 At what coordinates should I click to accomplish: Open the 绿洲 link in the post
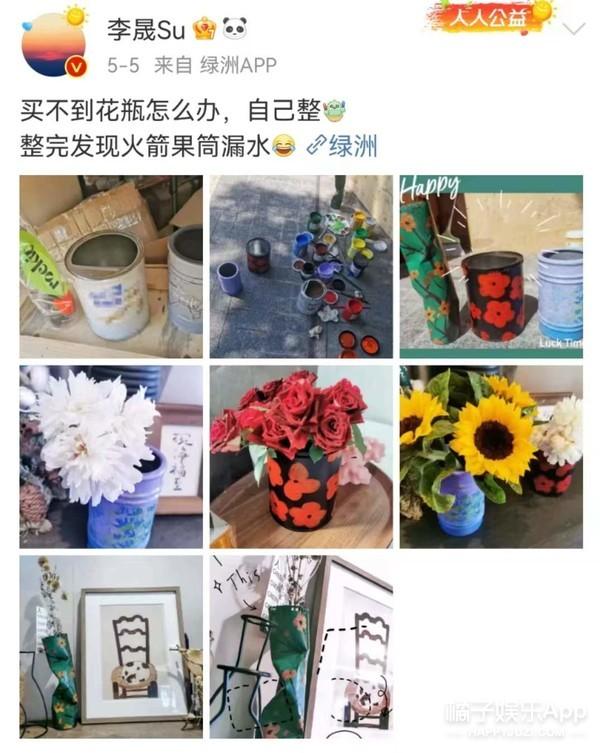click(343, 146)
